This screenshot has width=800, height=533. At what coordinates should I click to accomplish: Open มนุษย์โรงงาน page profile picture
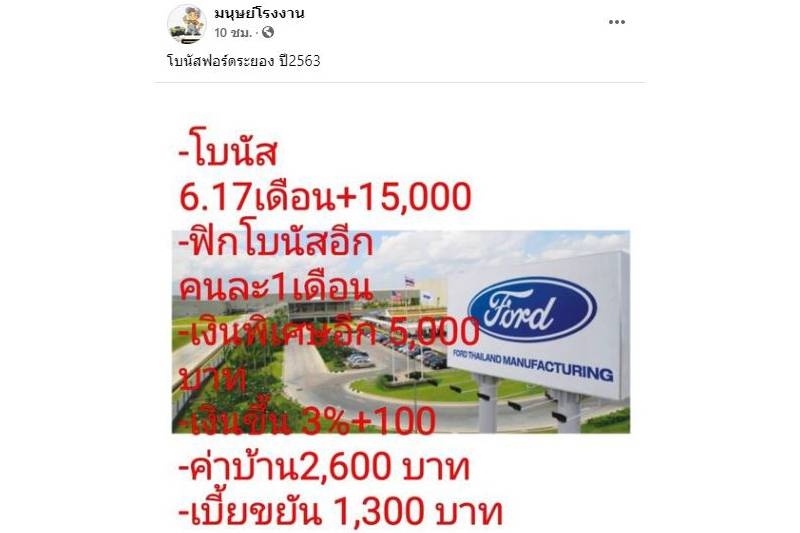[186, 23]
